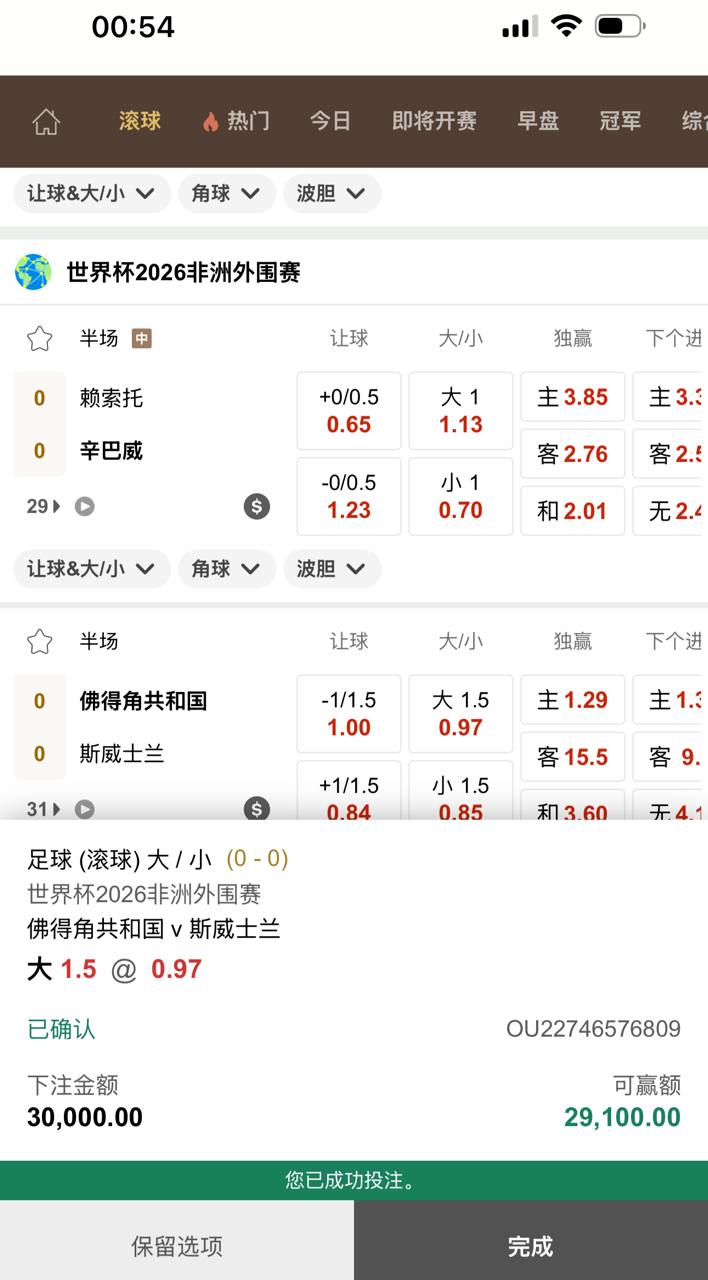The image size is (708, 1280).
Task: Choose 和 2.01 draw odds
Action: tap(573, 511)
